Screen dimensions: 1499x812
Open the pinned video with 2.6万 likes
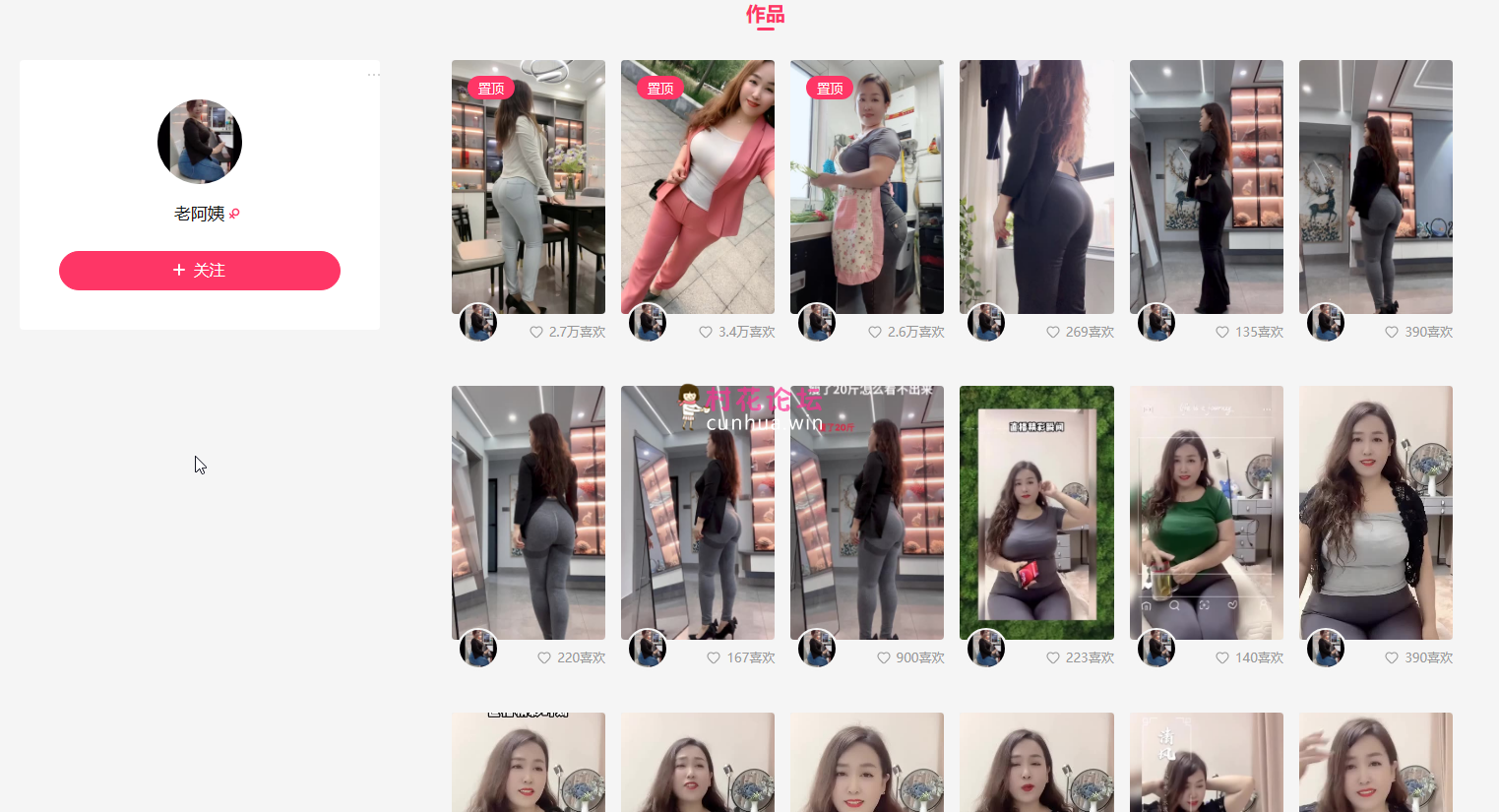pos(867,187)
